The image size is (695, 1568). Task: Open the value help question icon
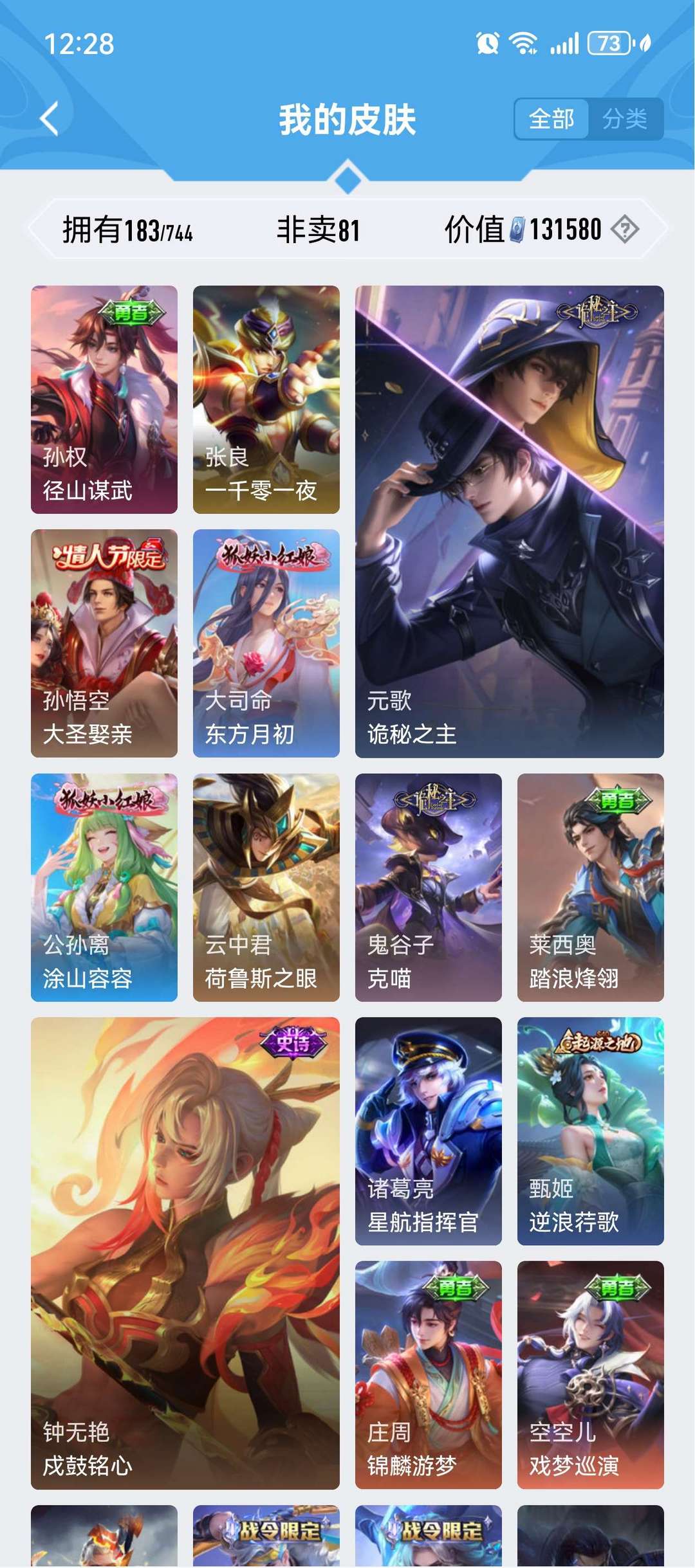point(624,229)
